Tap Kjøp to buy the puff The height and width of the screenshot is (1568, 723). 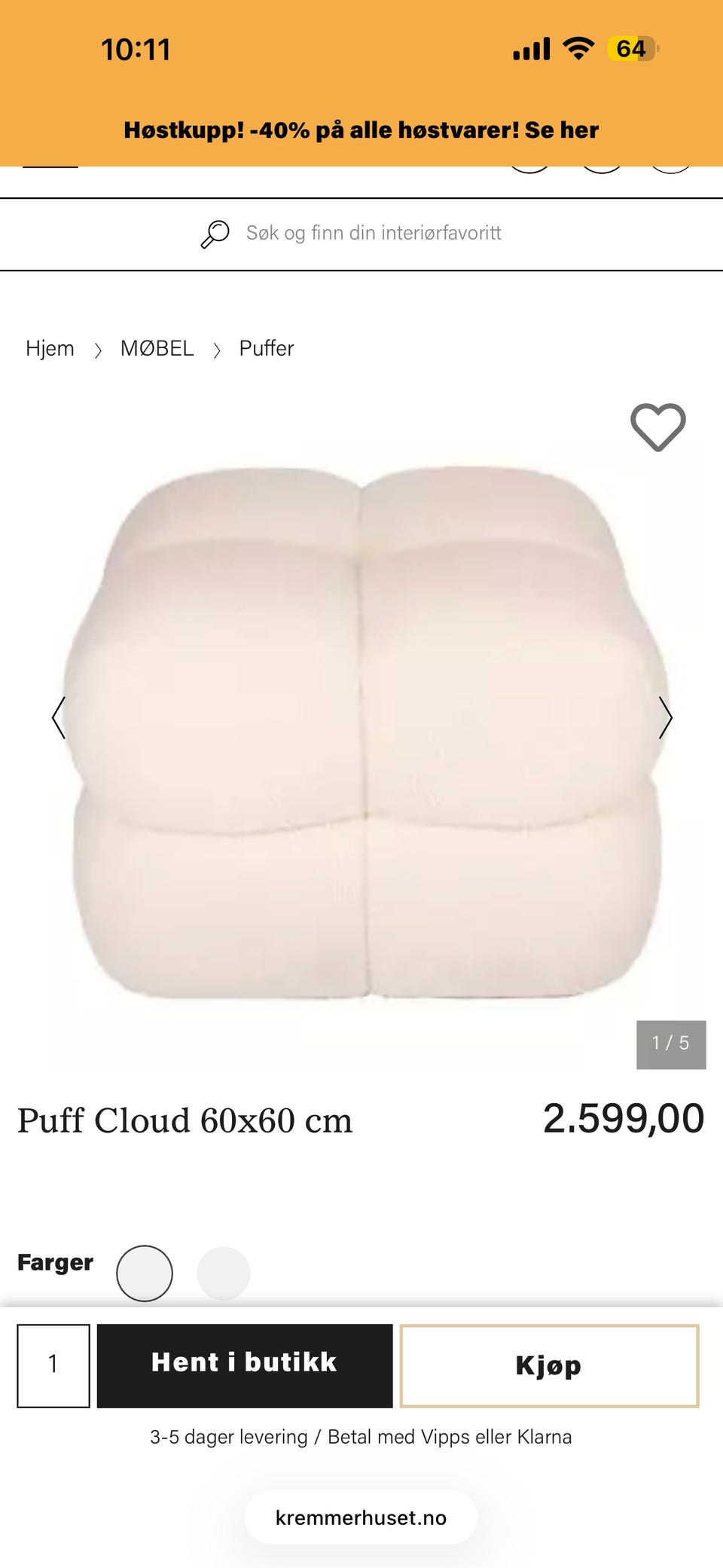[x=549, y=1365]
